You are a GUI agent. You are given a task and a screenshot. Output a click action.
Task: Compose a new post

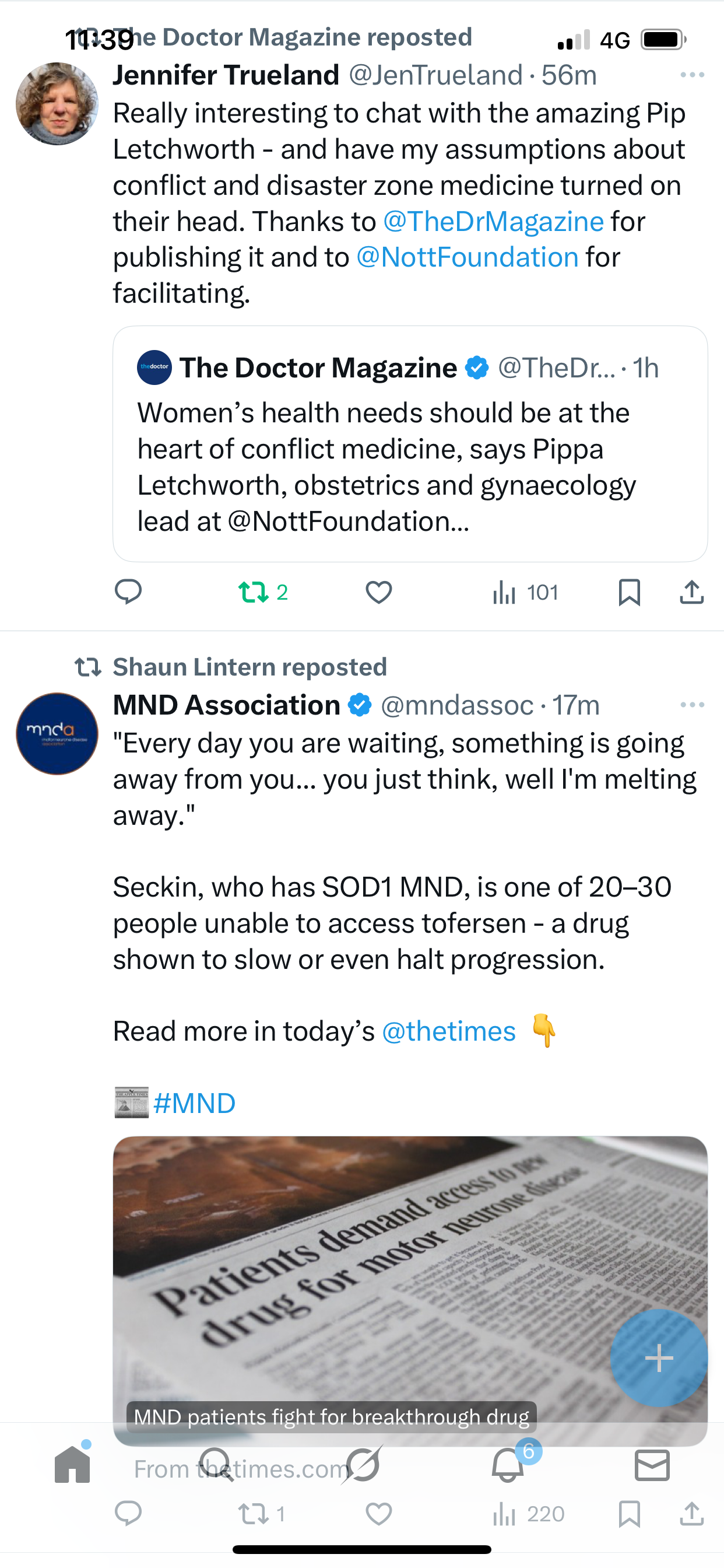coord(659,1358)
